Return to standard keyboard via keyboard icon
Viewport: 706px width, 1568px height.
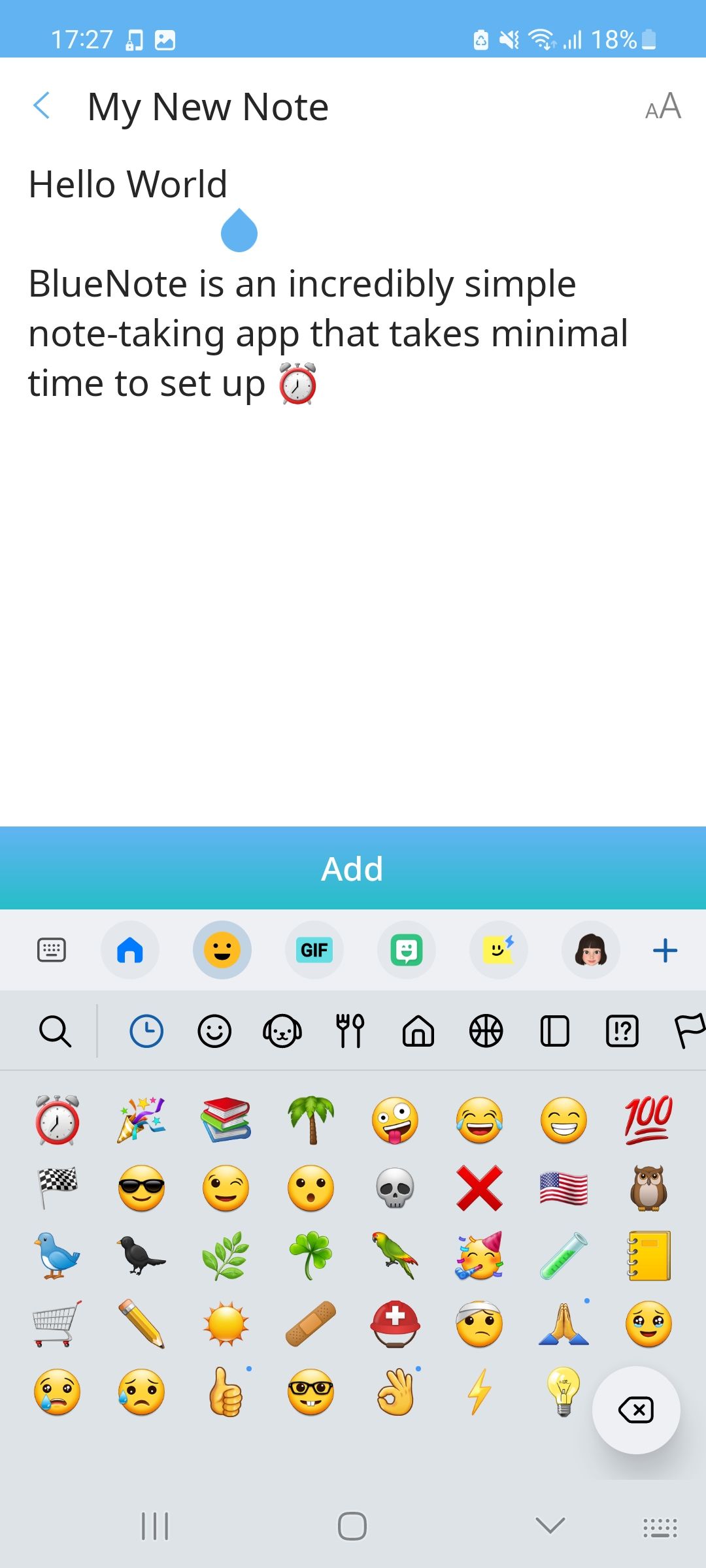click(x=51, y=950)
